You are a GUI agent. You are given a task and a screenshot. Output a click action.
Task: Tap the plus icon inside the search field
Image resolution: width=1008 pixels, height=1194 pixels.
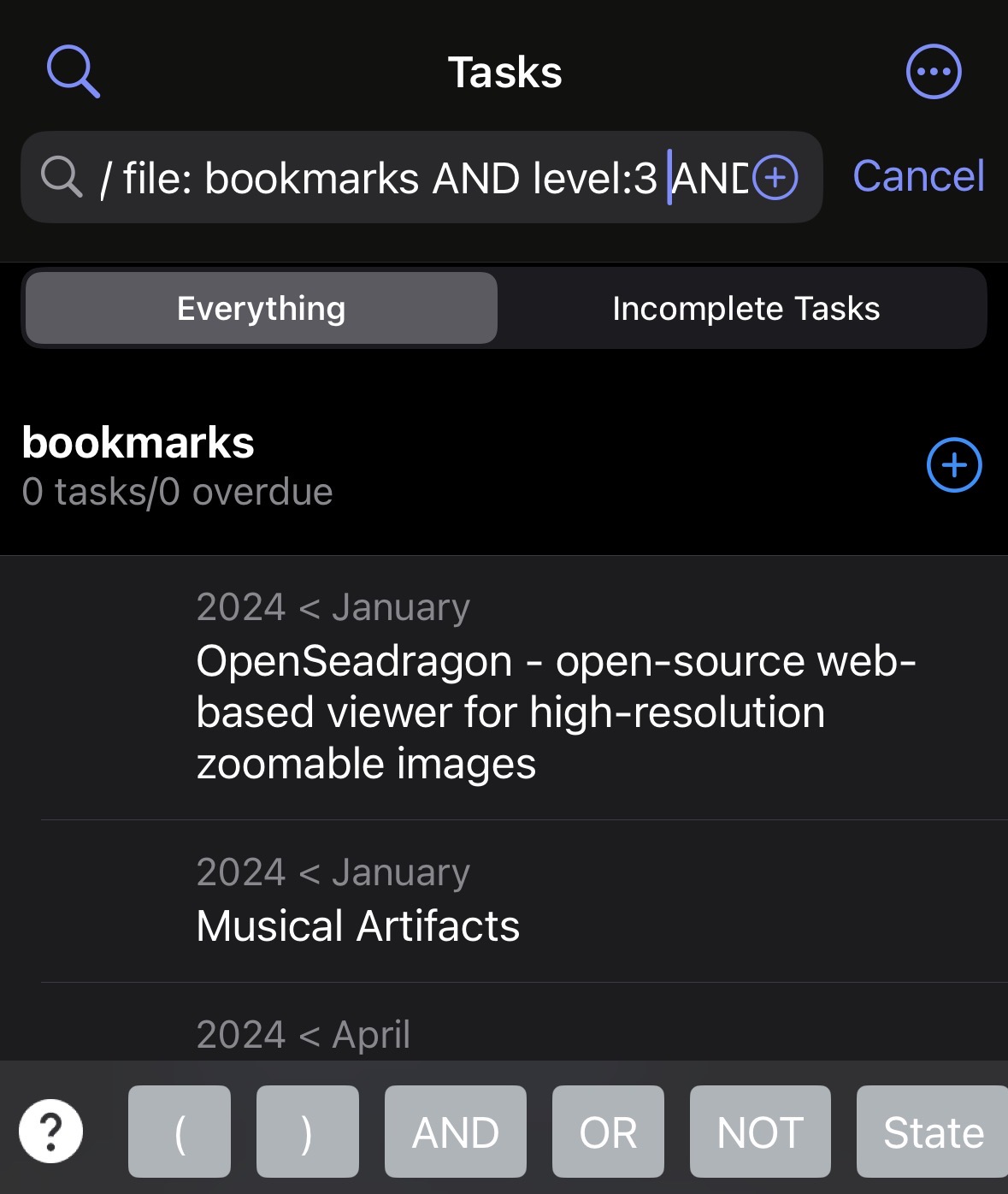775,178
